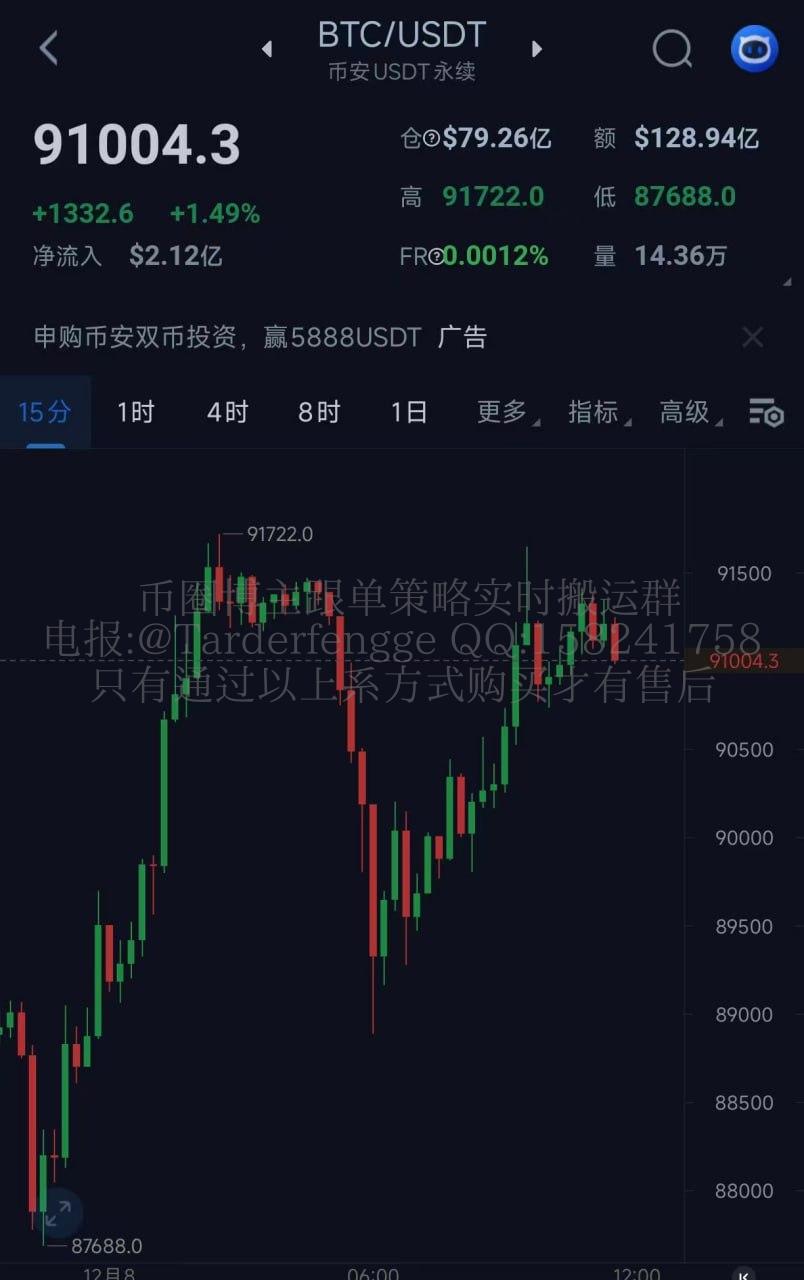Image resolution: width=804 pixels, height=1280 pixels.
Task: Show info about the FR funding rate
Action: (436, 256)
